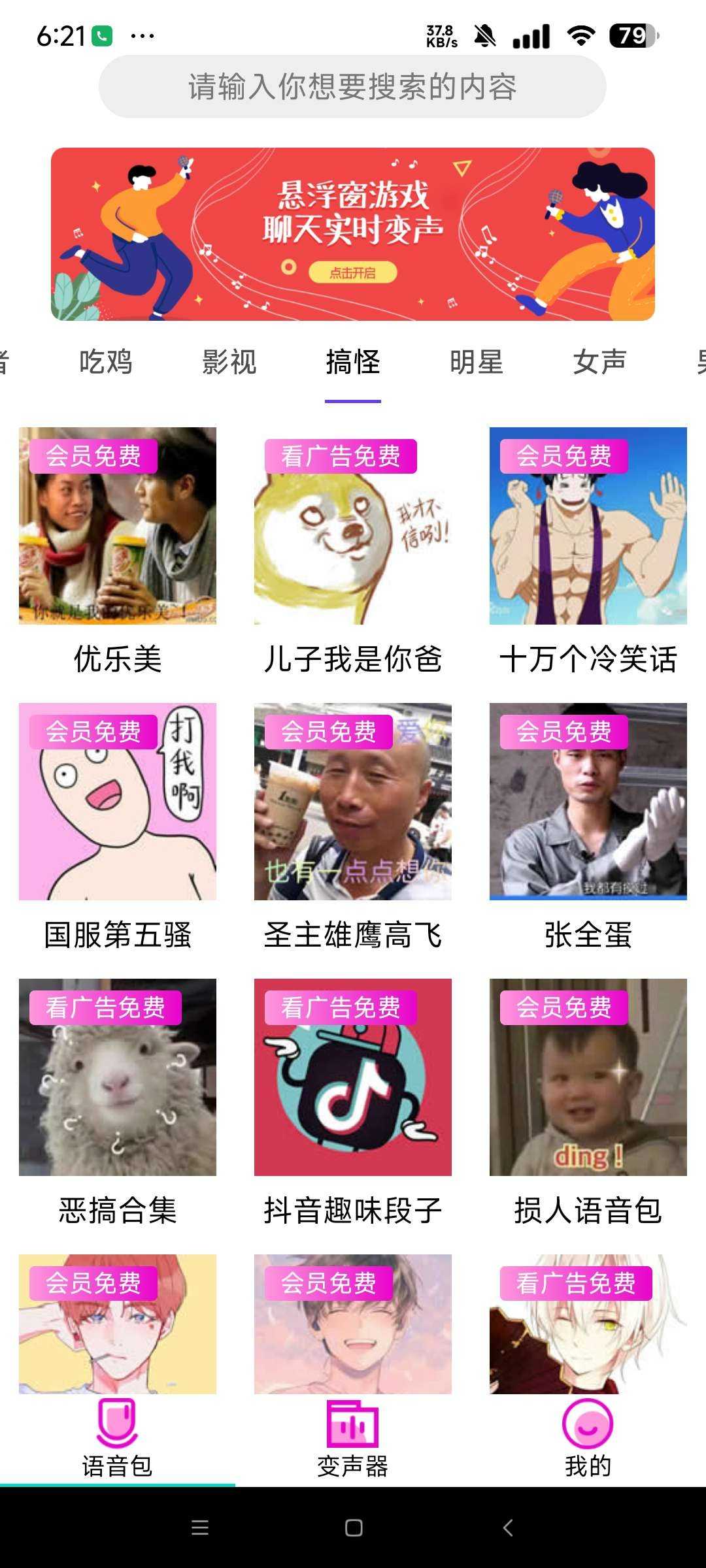
Task: Tap the search box at the top
Action: [352, 87]
